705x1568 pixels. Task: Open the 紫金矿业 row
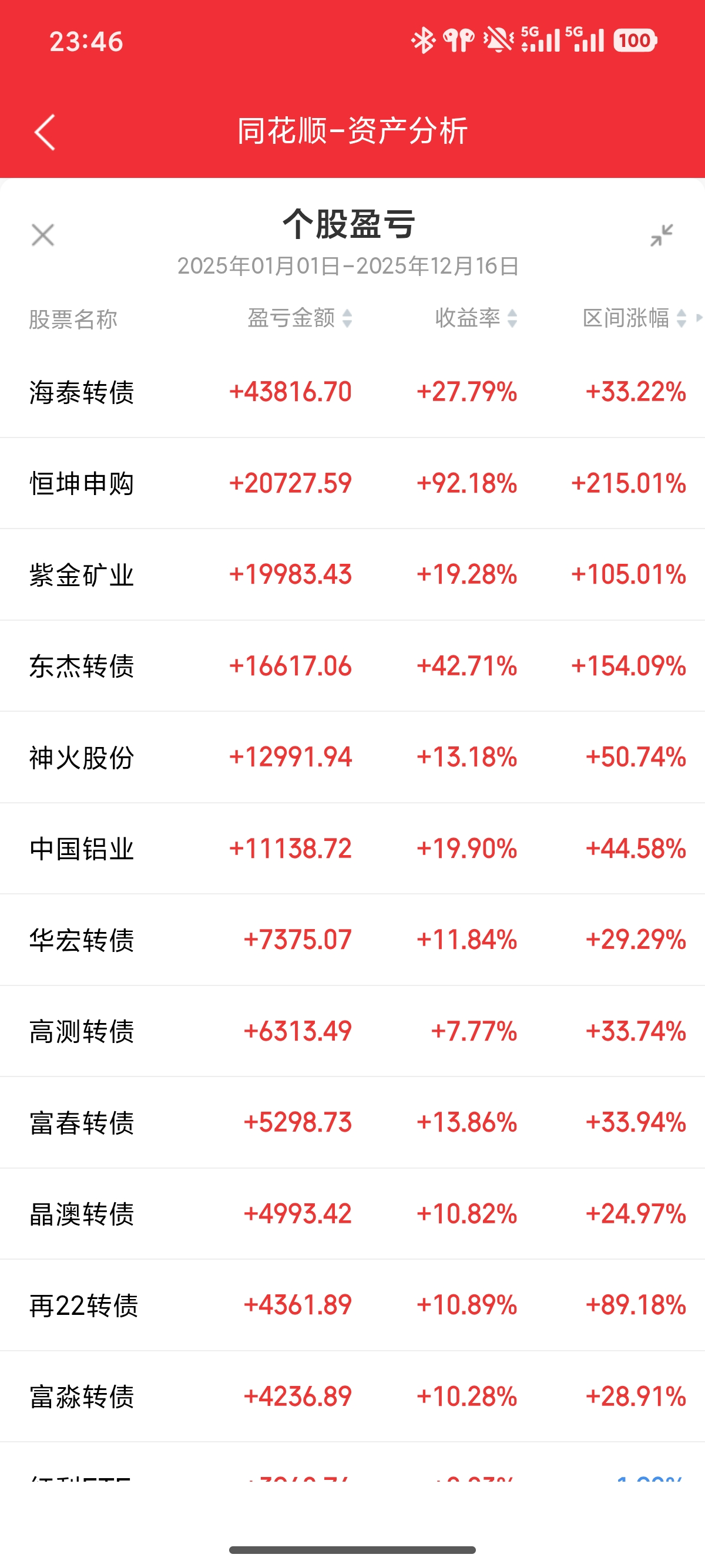[352, 574]
